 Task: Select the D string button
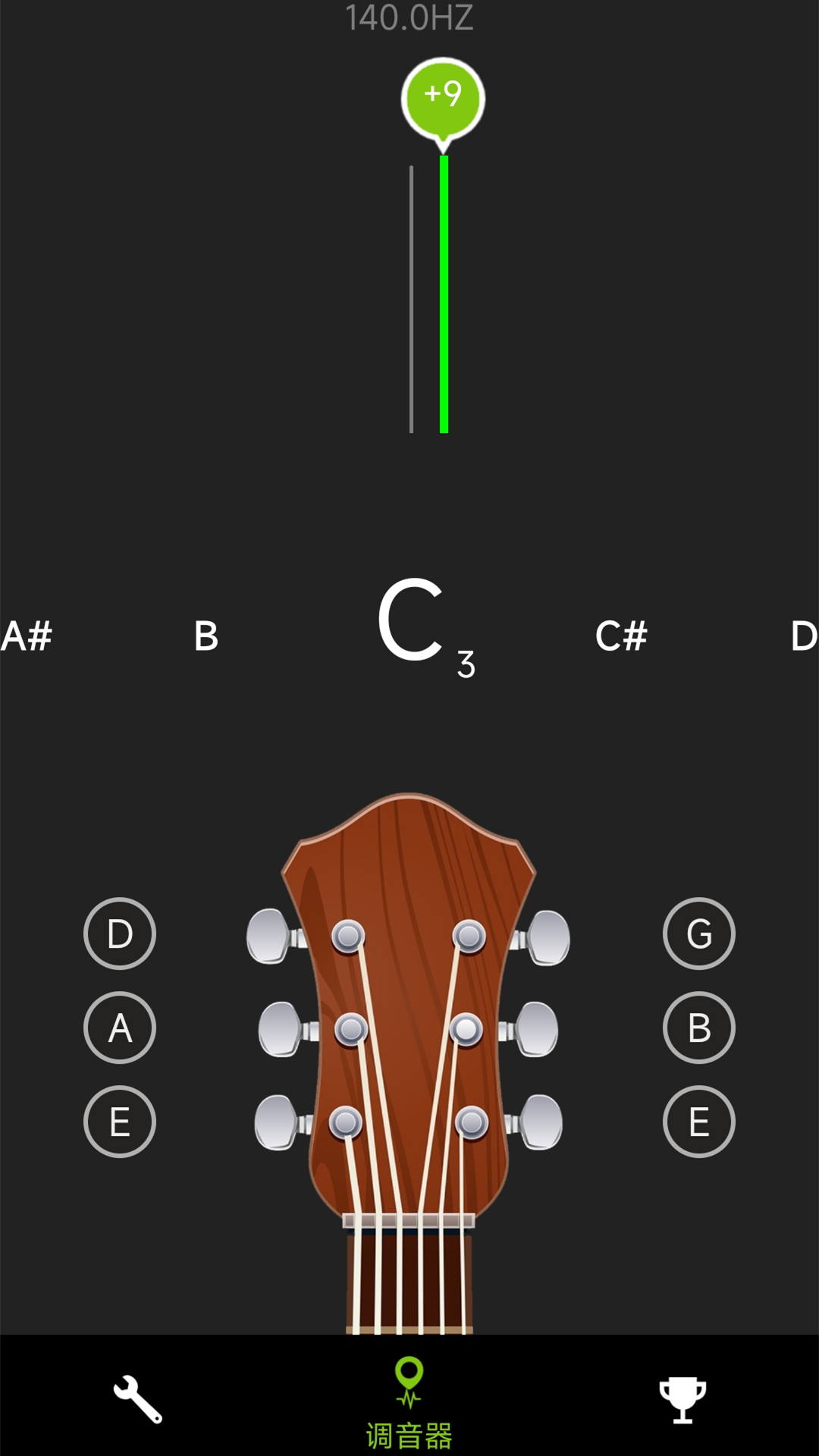(120, 934)
